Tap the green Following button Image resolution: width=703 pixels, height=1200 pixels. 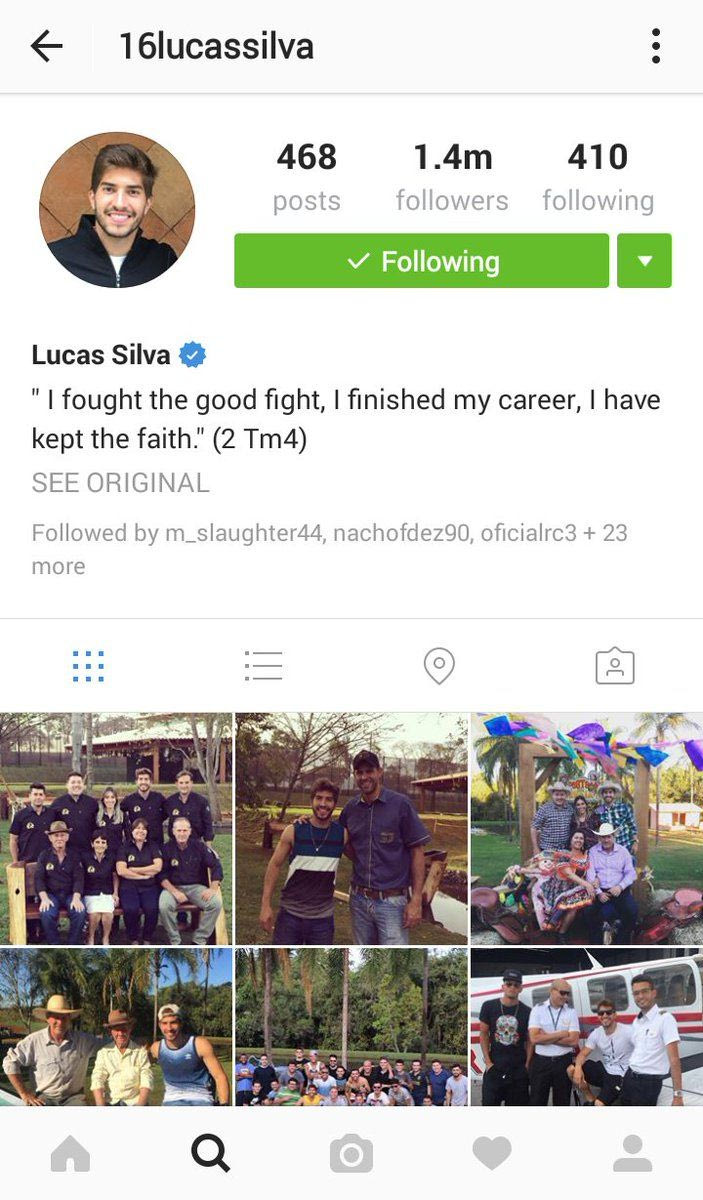coord(421,261)
